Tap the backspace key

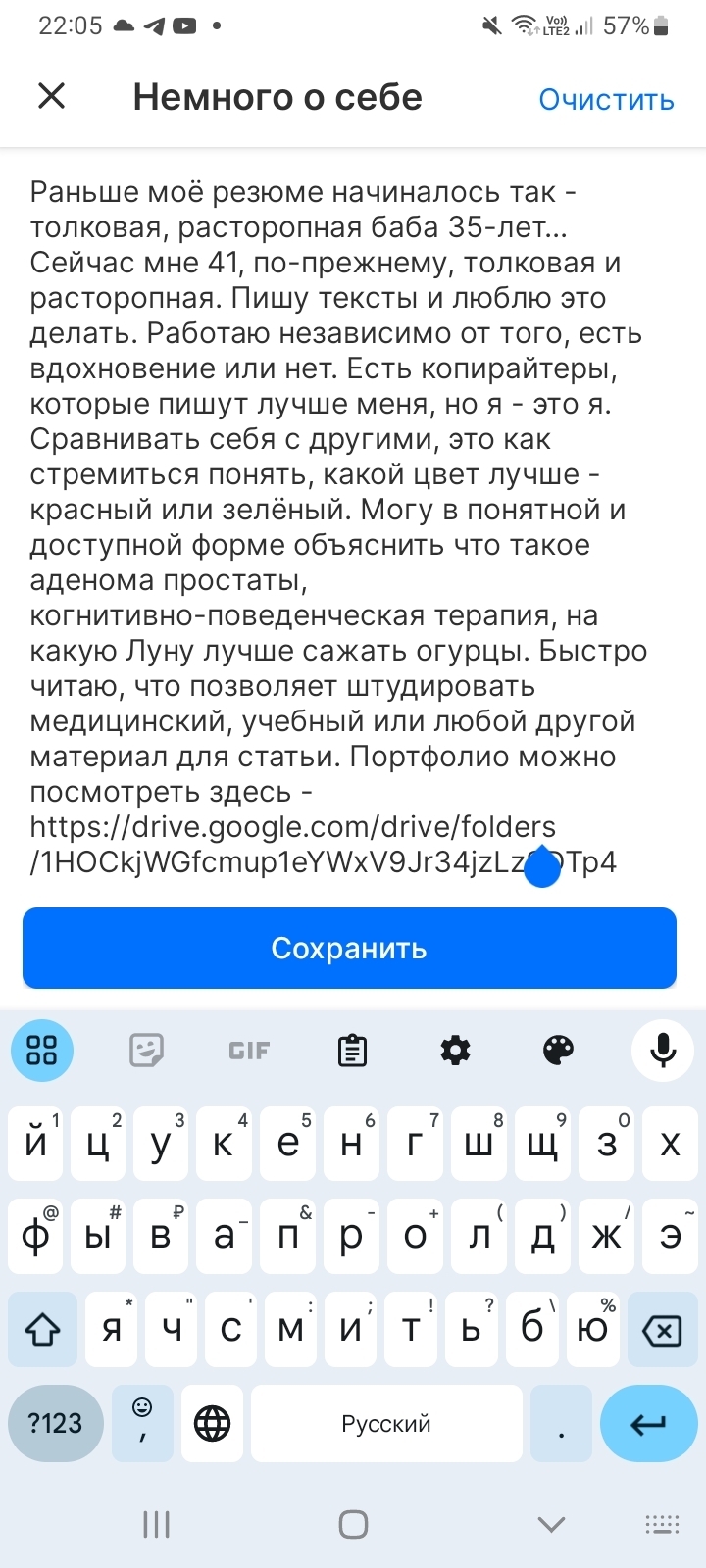pos(661,1330)
